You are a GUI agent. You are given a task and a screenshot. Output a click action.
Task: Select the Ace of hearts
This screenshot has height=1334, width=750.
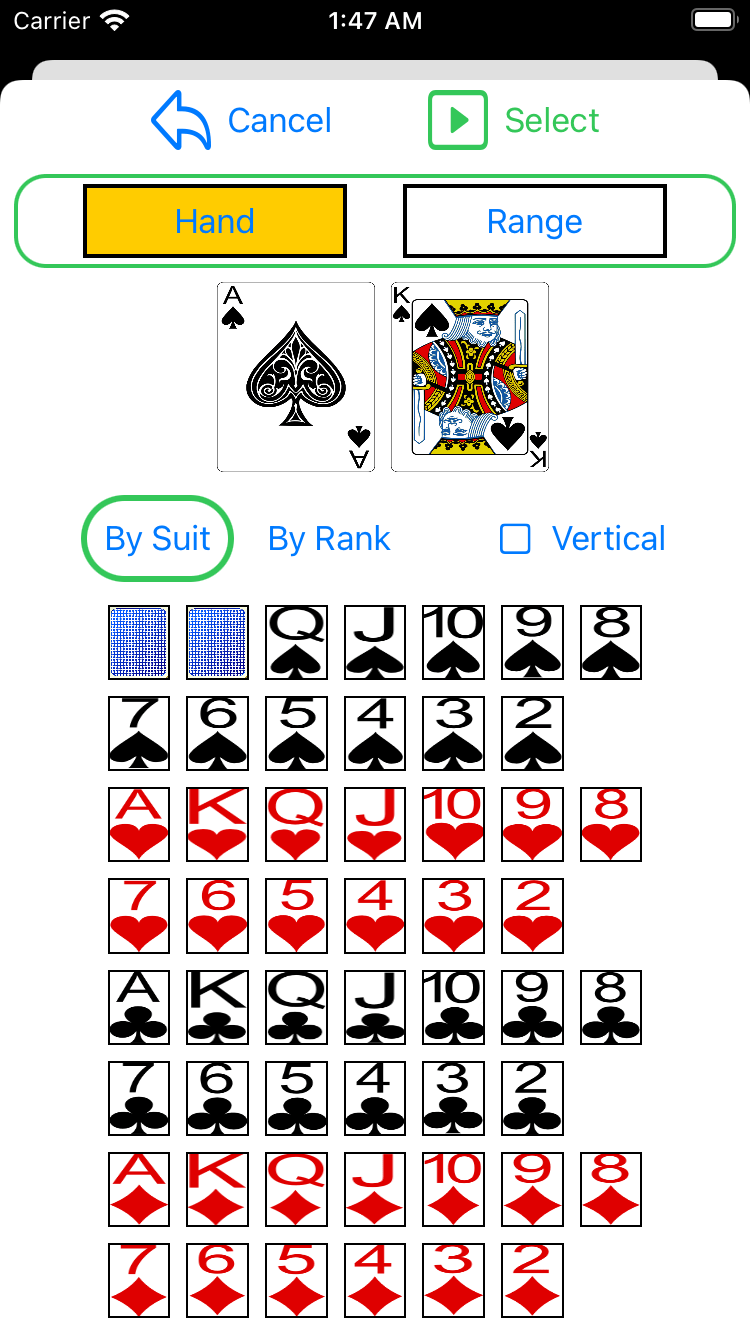[139, 825]
